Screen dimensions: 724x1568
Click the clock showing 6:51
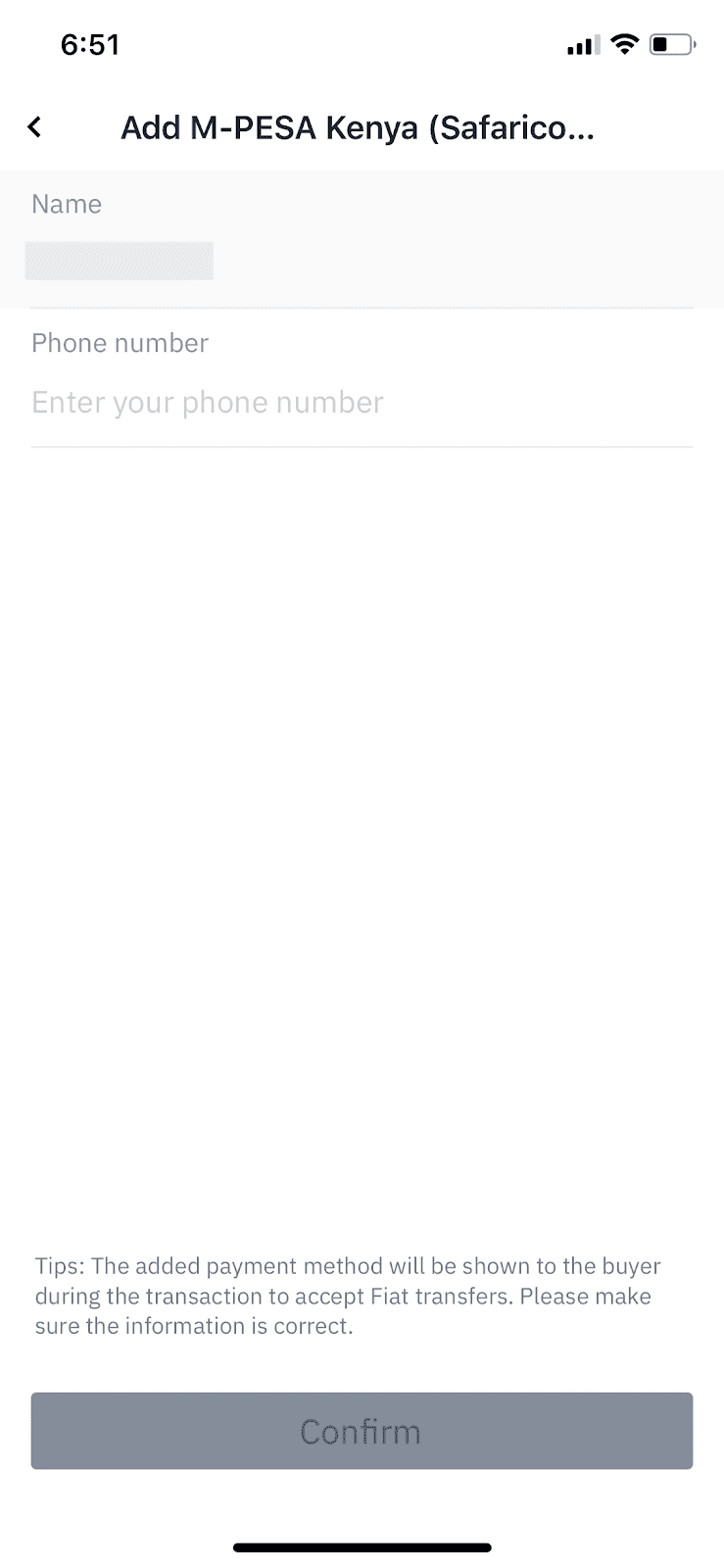91,44
